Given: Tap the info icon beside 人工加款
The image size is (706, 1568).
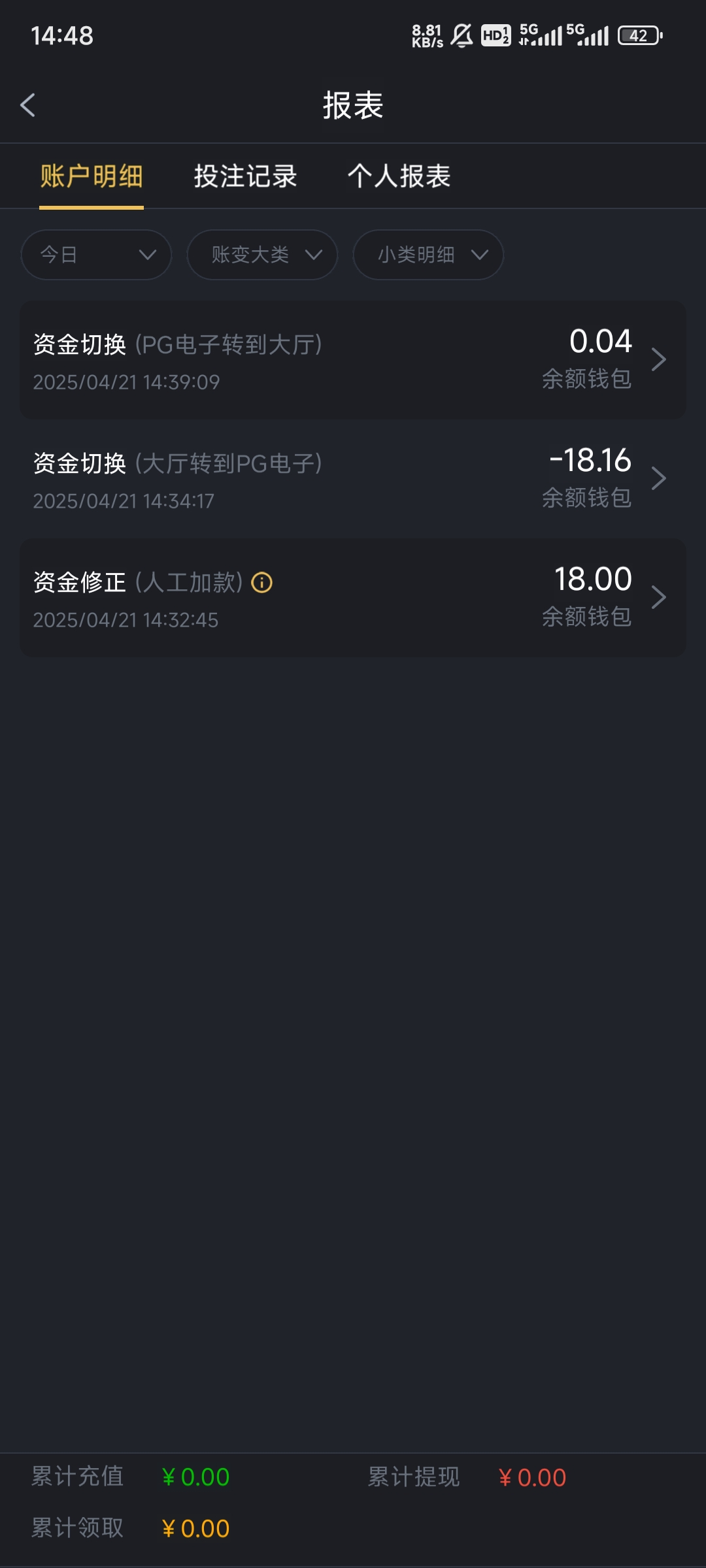Looking at the screenshot, I should [x=261, y=582].
